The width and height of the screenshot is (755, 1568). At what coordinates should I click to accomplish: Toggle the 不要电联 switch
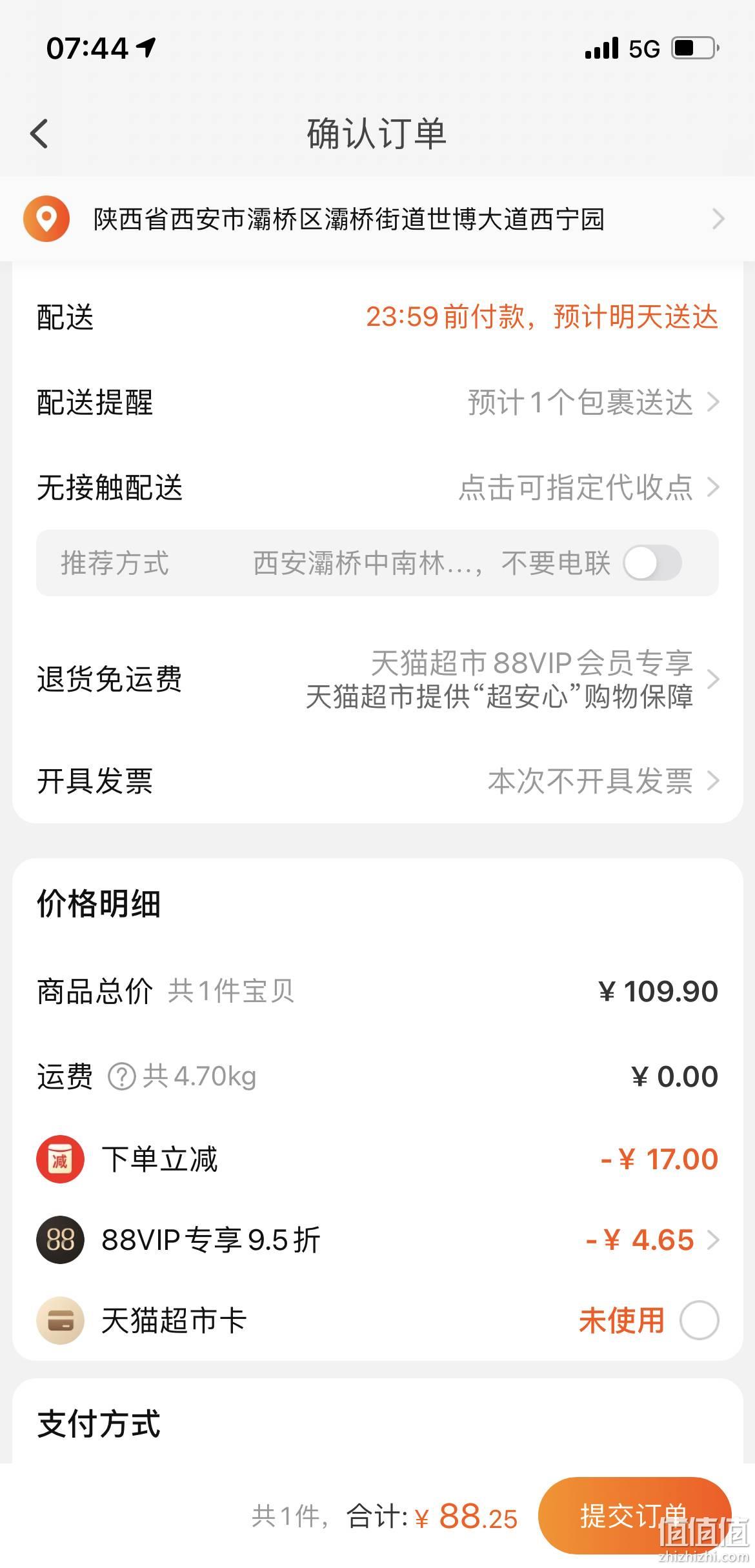click(x=652, y=563)
